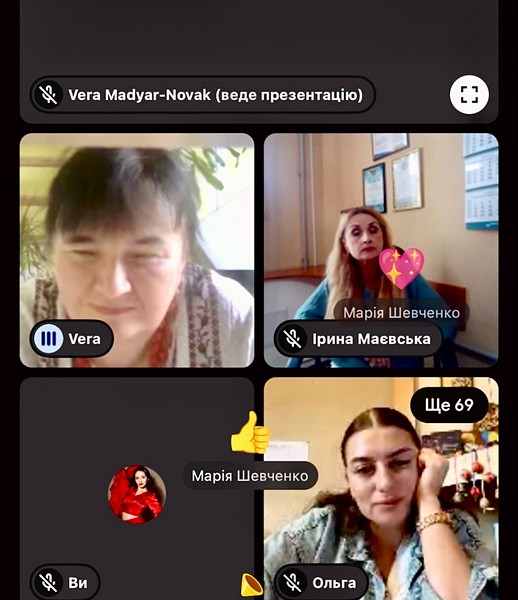This screenshot has width=518, height=600.
Task: Open Vera's video tile
Action: (137, 250)
